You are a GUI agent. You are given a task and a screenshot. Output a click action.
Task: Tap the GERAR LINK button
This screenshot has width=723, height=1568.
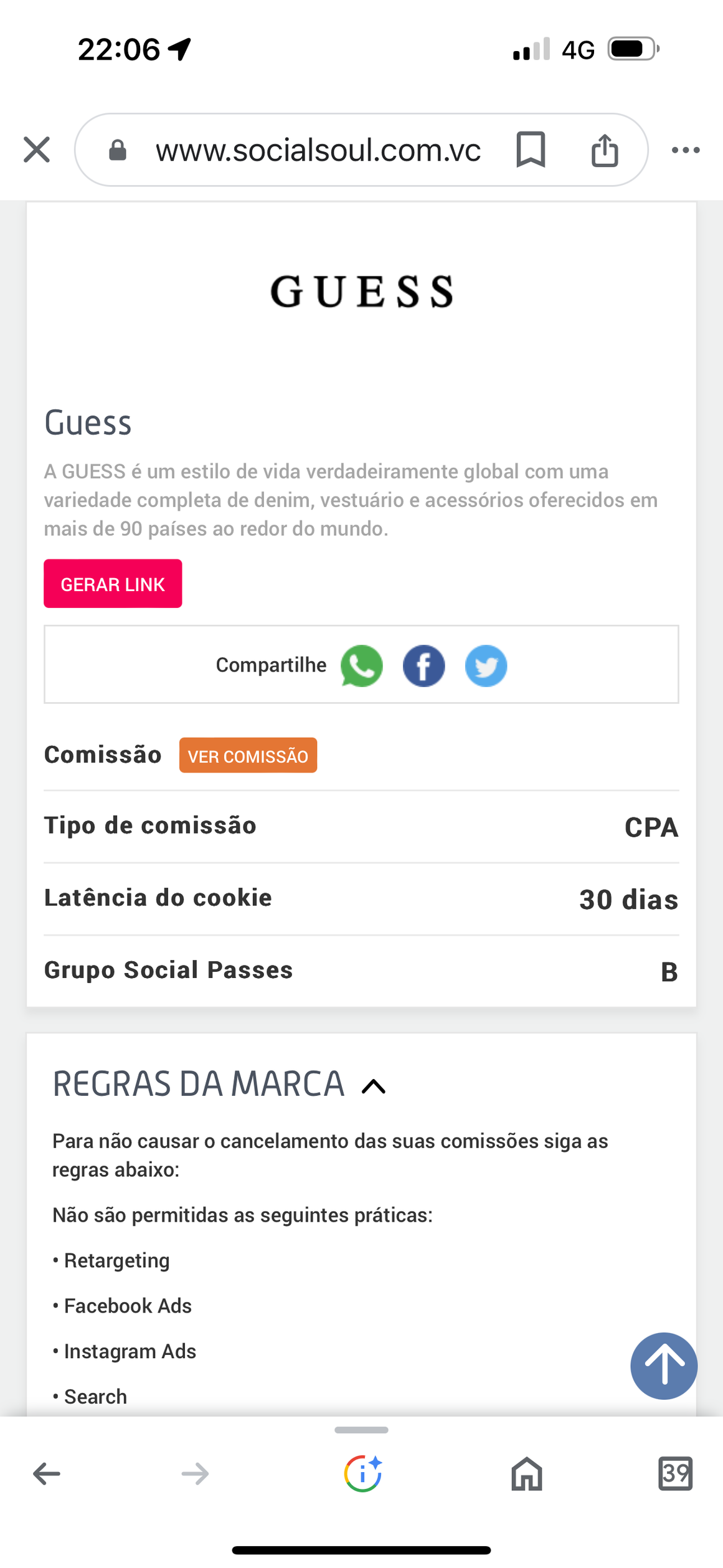point(113,584)
